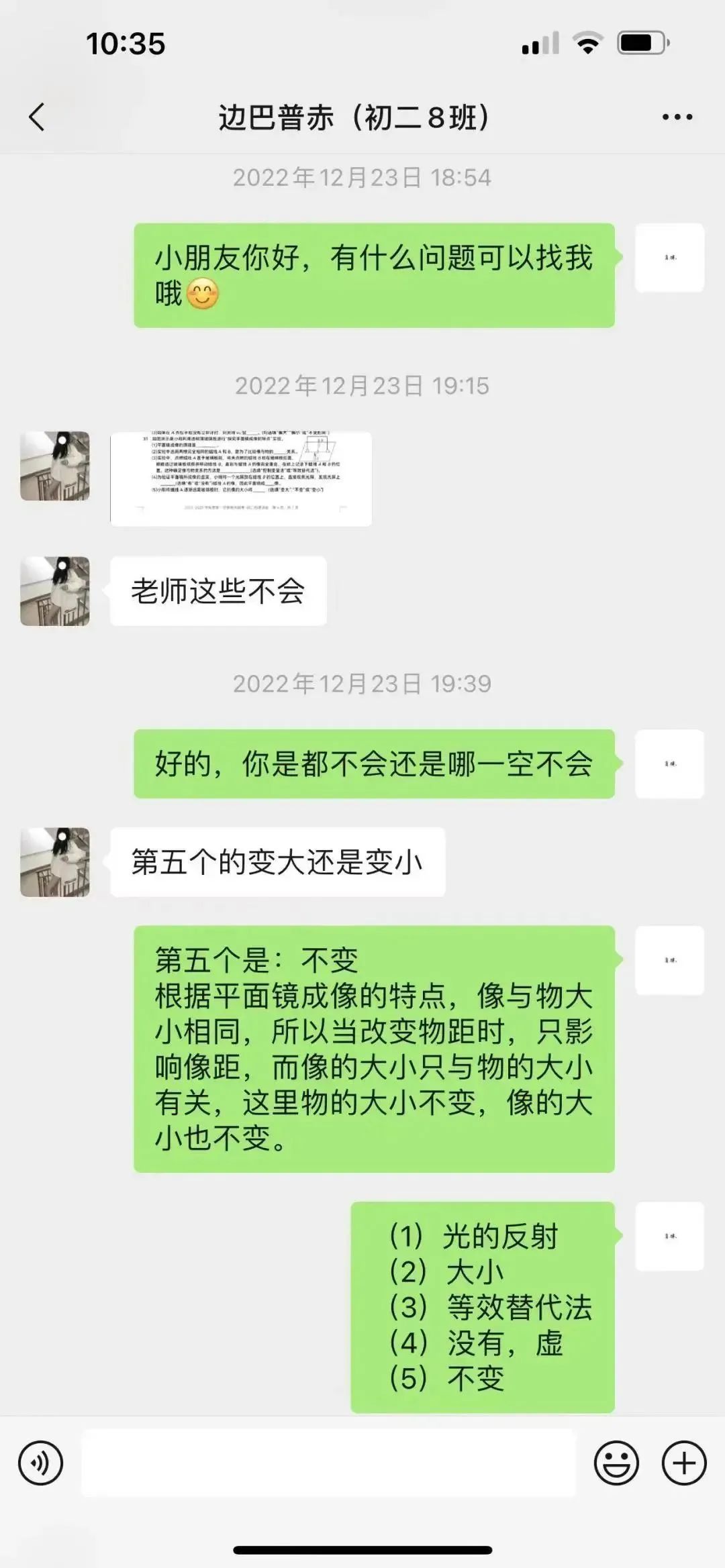Open the worksheet image the student sent
Viewport: 725px width, 1568px height.
coord(241,478)
